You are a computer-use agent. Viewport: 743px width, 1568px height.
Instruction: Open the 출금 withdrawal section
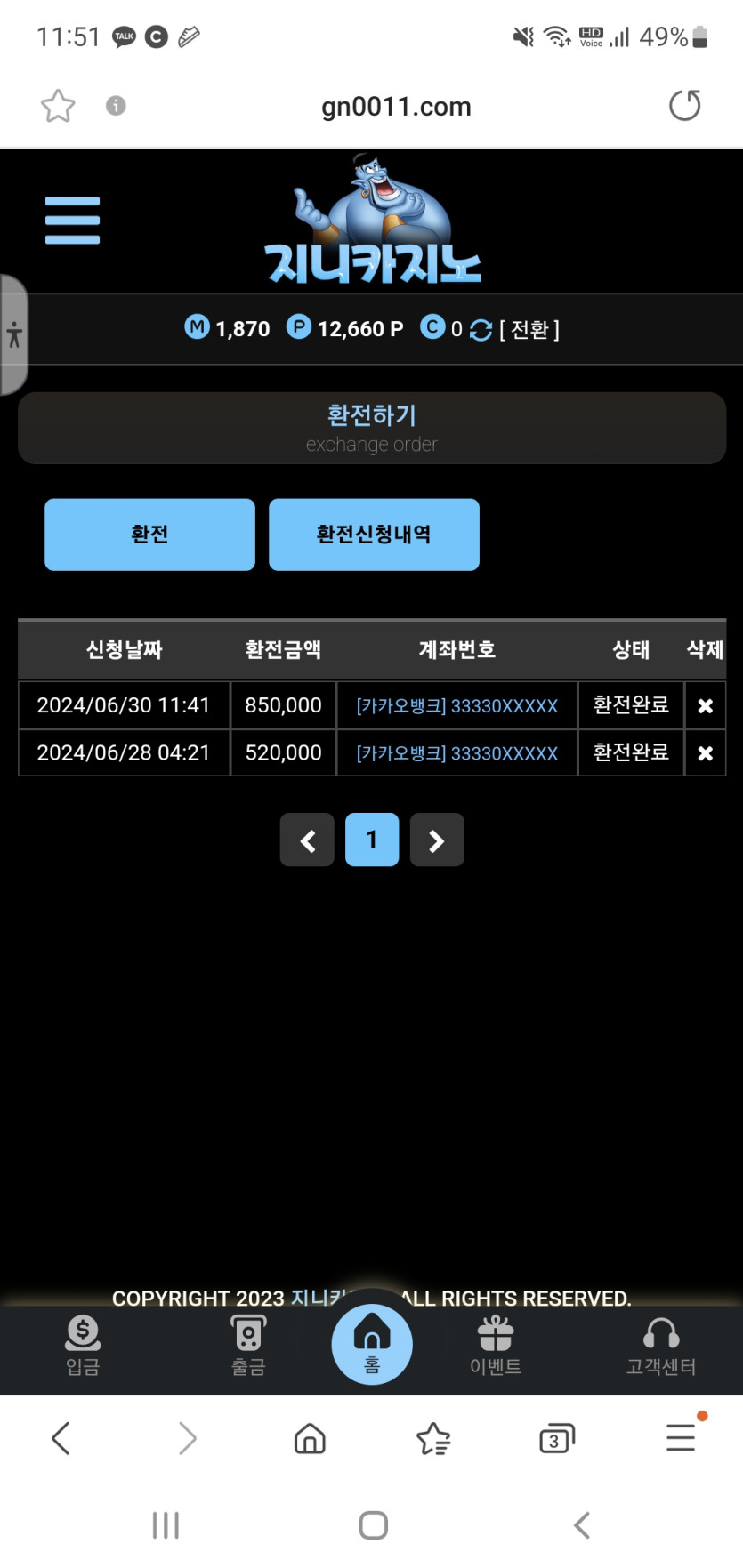click(248, 1345)
